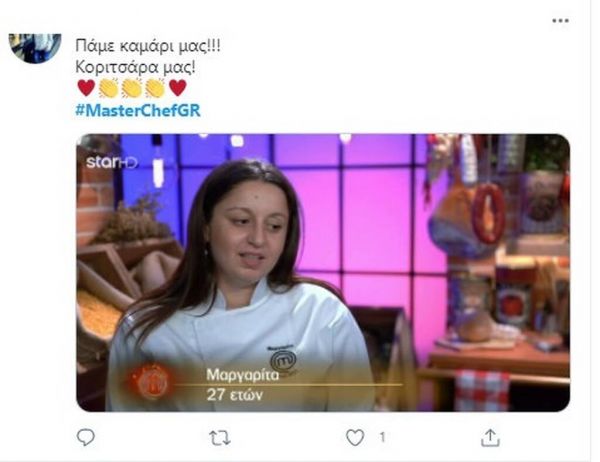Viewport: 600px width, 462px height.
Task: Like this tweet
Action: tap(355, 438)
